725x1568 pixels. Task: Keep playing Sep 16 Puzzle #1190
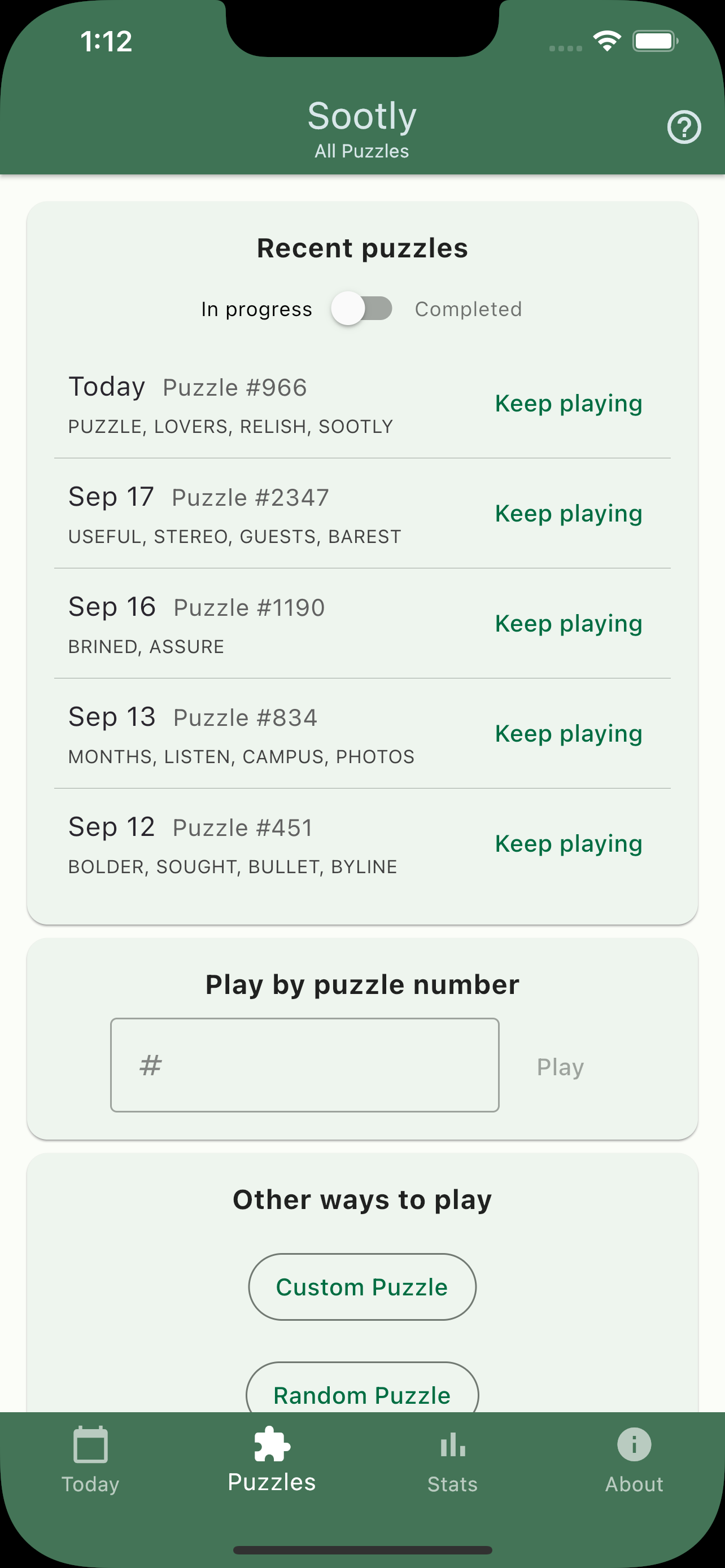pos(568,624)
